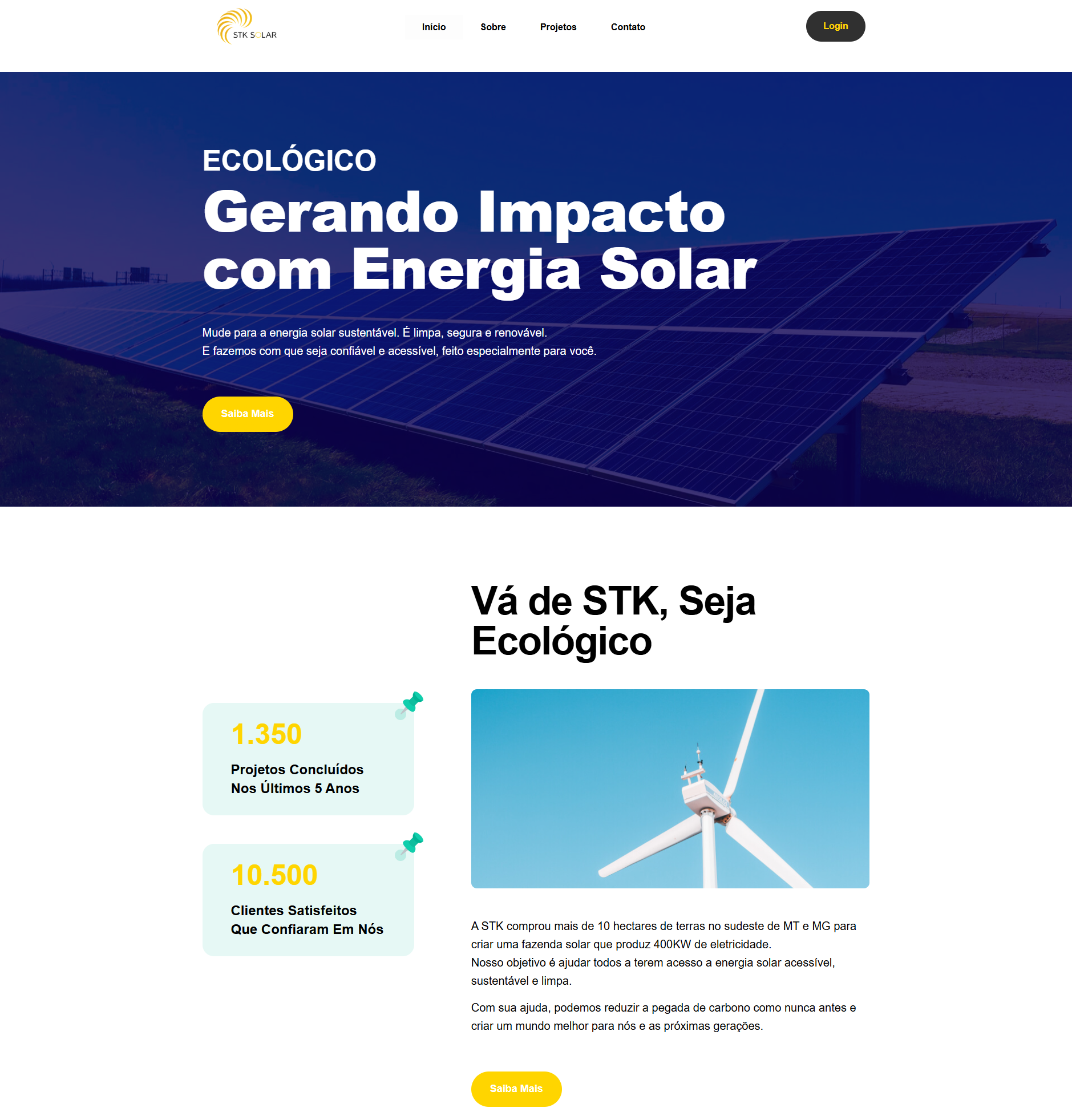Image resolution: width=1072 pixels, height=1120 pixels.
Task: Select the Início navigation item
Action: click(x=433, y=27)
